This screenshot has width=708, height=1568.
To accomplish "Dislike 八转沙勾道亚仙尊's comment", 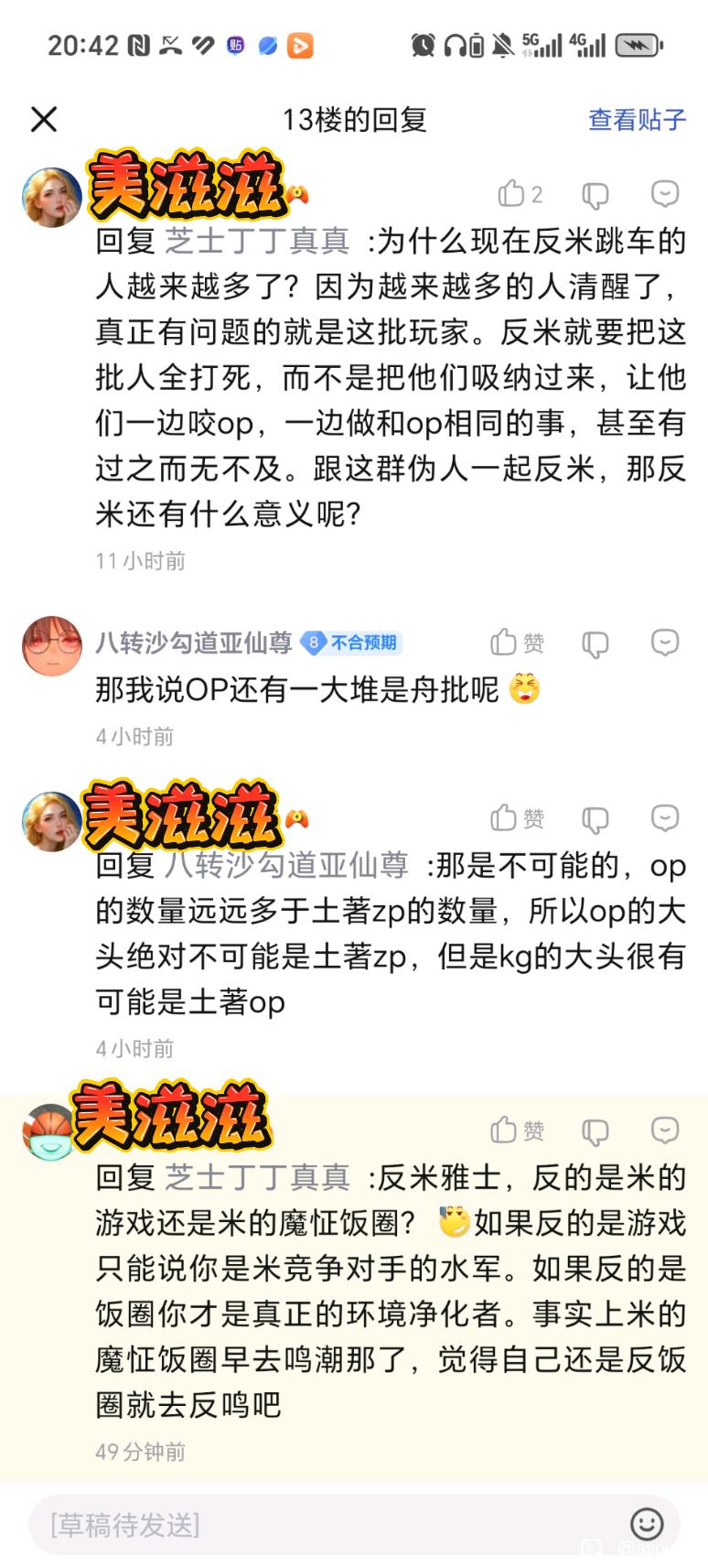I will [595, 643].
